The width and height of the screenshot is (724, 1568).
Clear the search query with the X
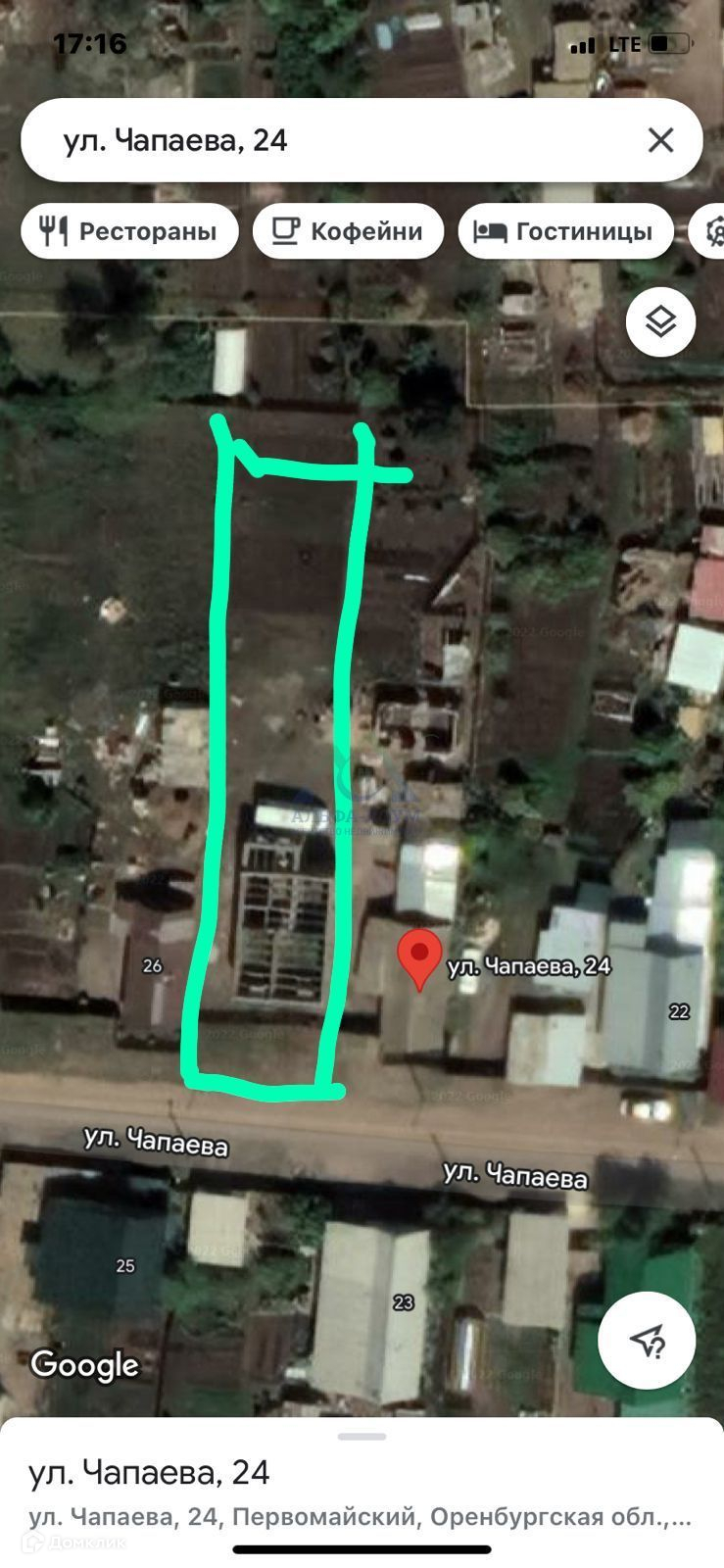tap(661, 140)
